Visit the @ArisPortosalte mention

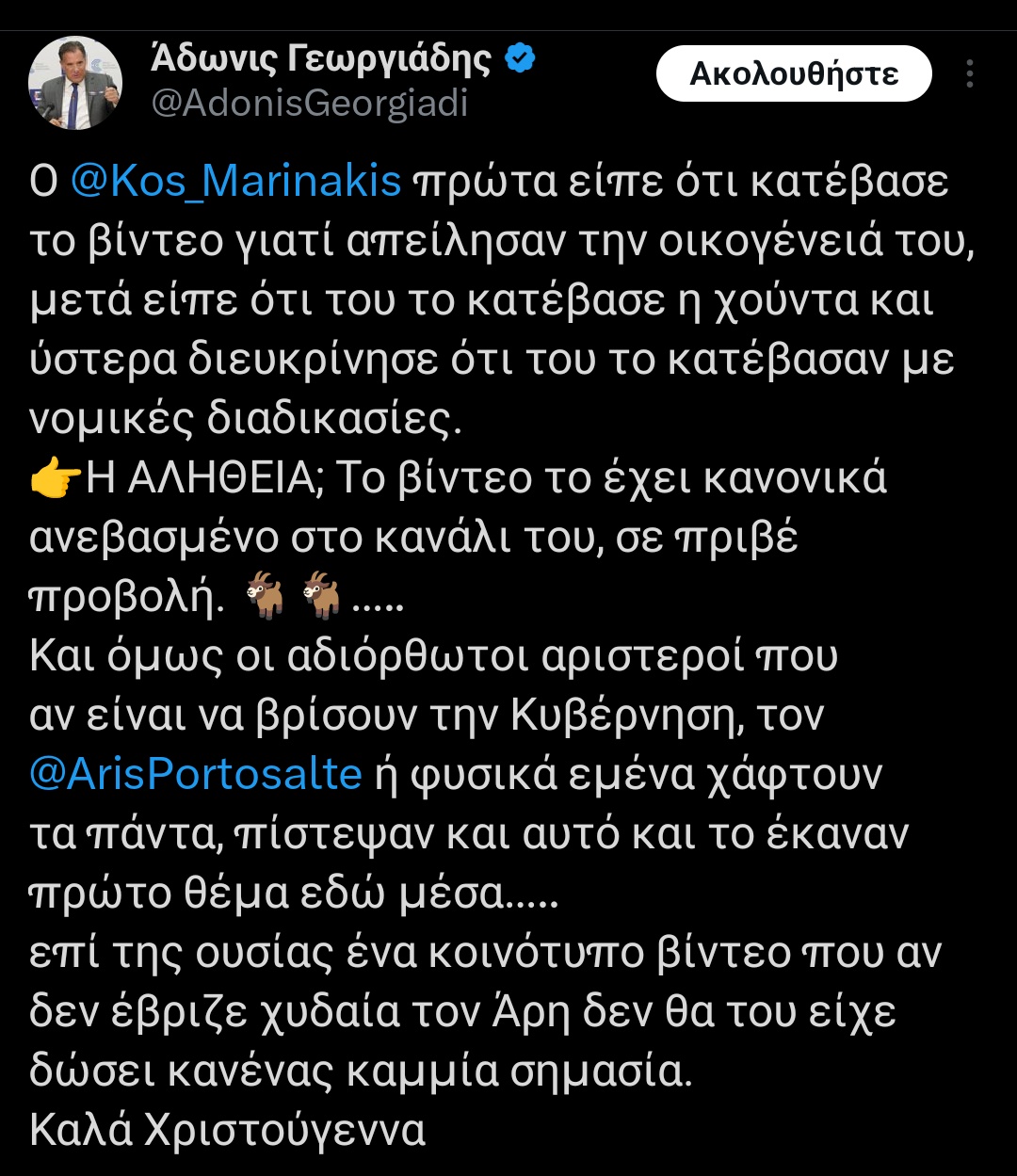coord(196,773)
